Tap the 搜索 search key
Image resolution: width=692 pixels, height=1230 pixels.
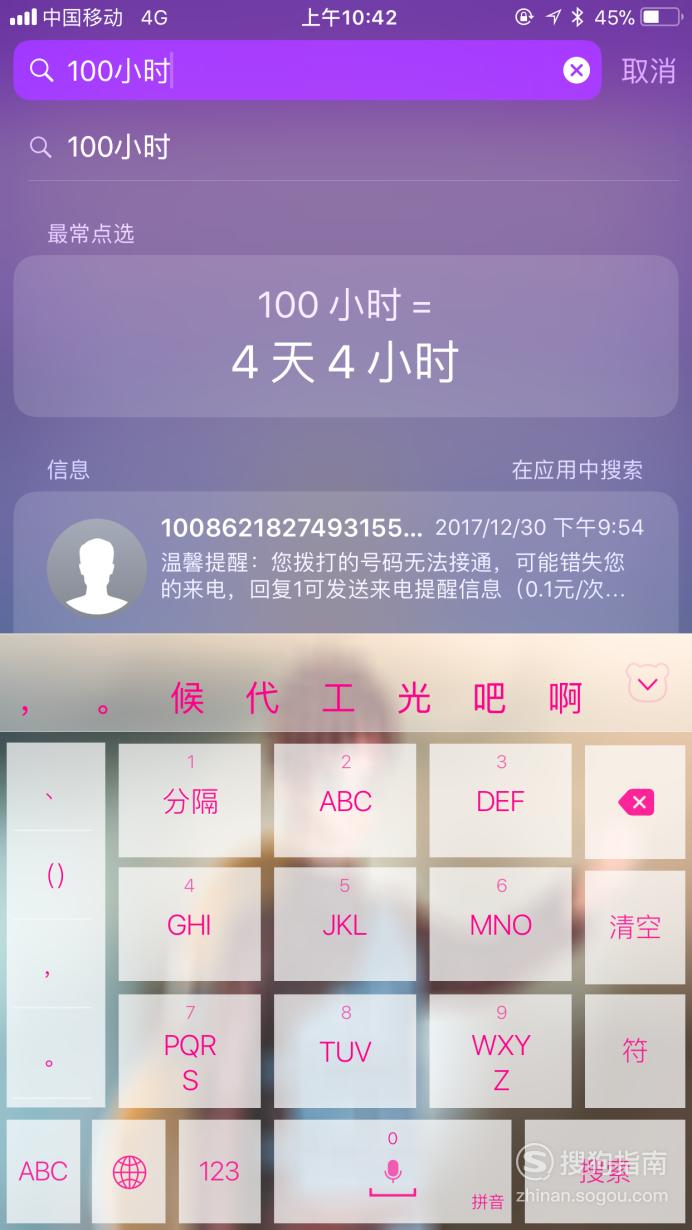point(605,1170)
